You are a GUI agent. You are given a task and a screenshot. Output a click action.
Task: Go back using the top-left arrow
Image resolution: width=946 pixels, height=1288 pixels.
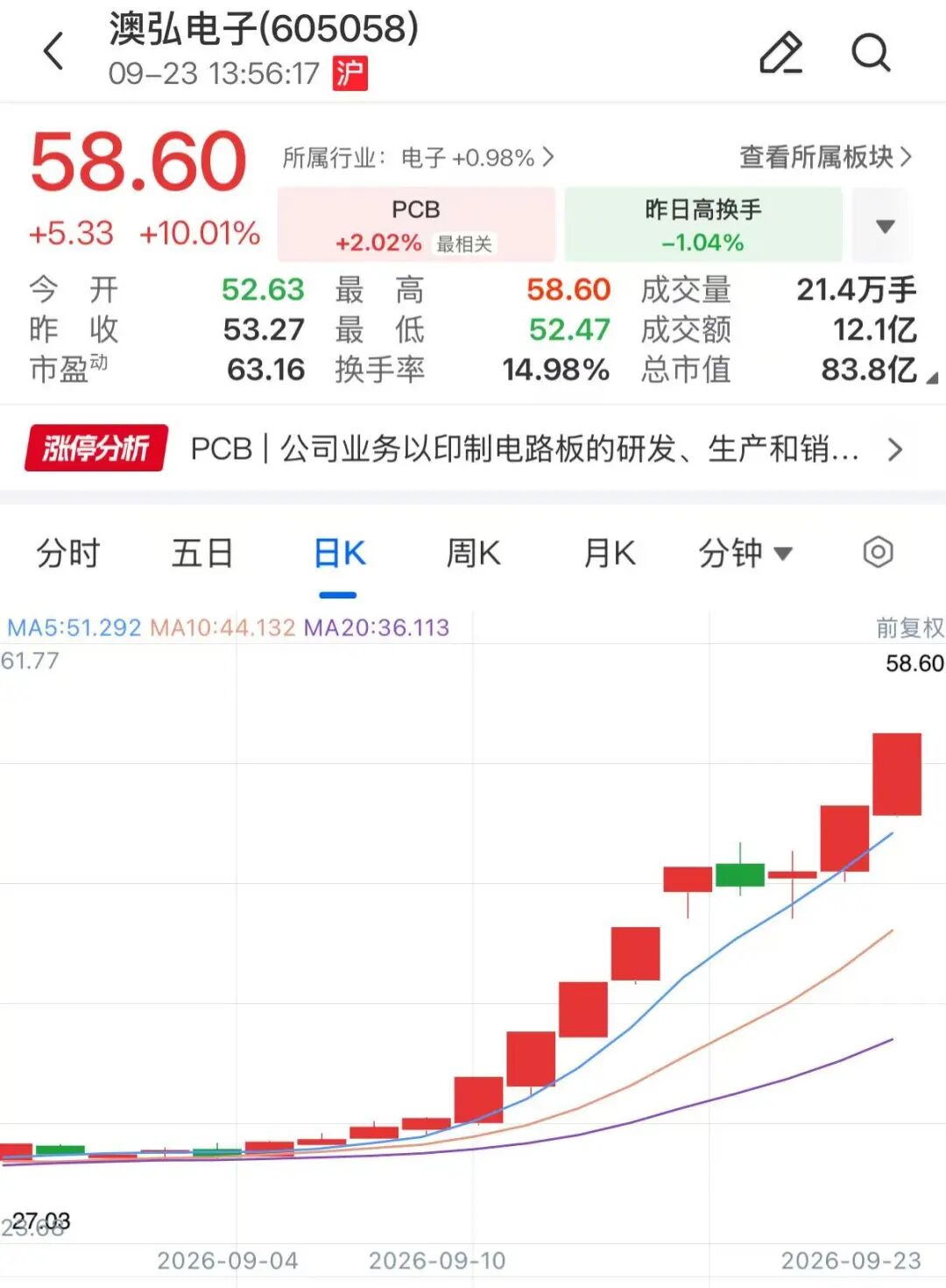tap(53, 51)
